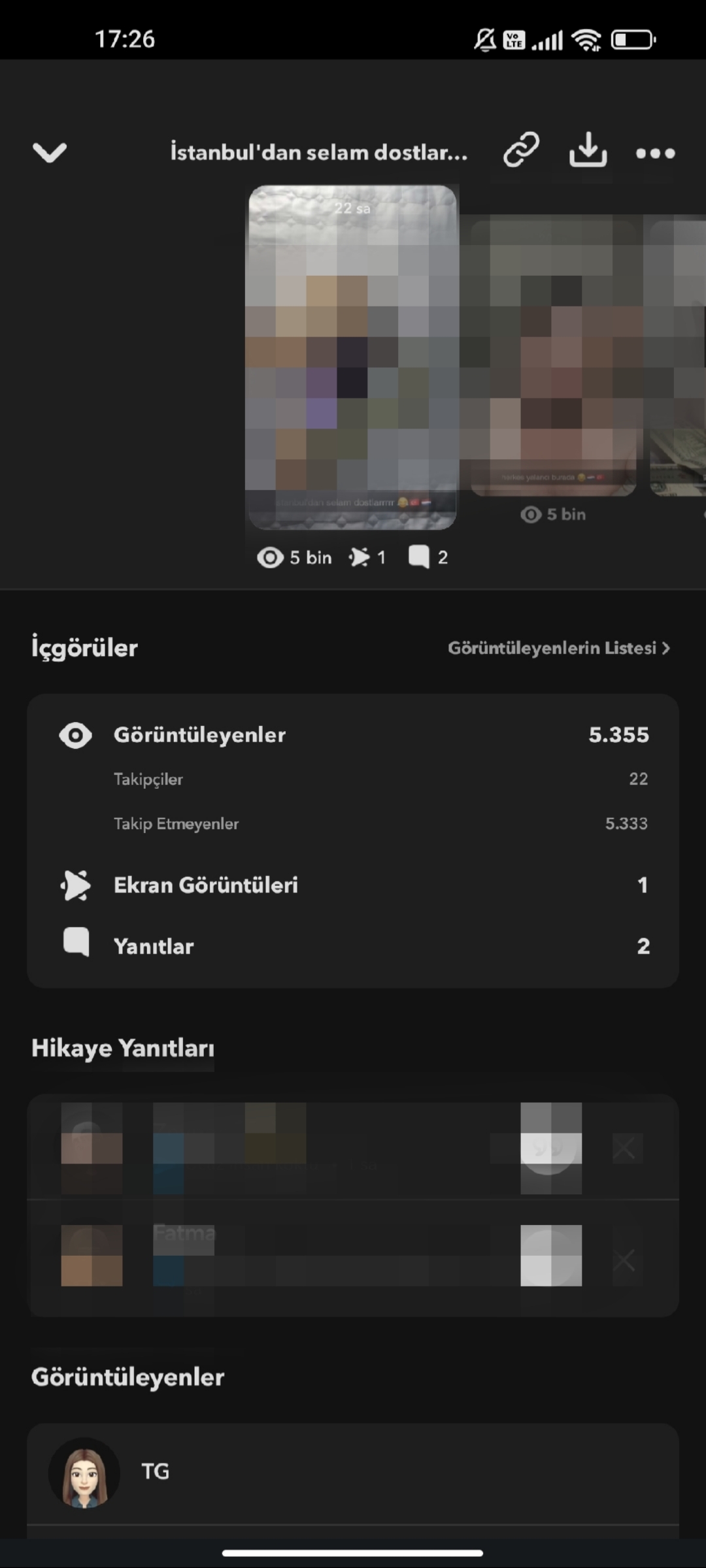Download the story using the save icon

(588, 150)
